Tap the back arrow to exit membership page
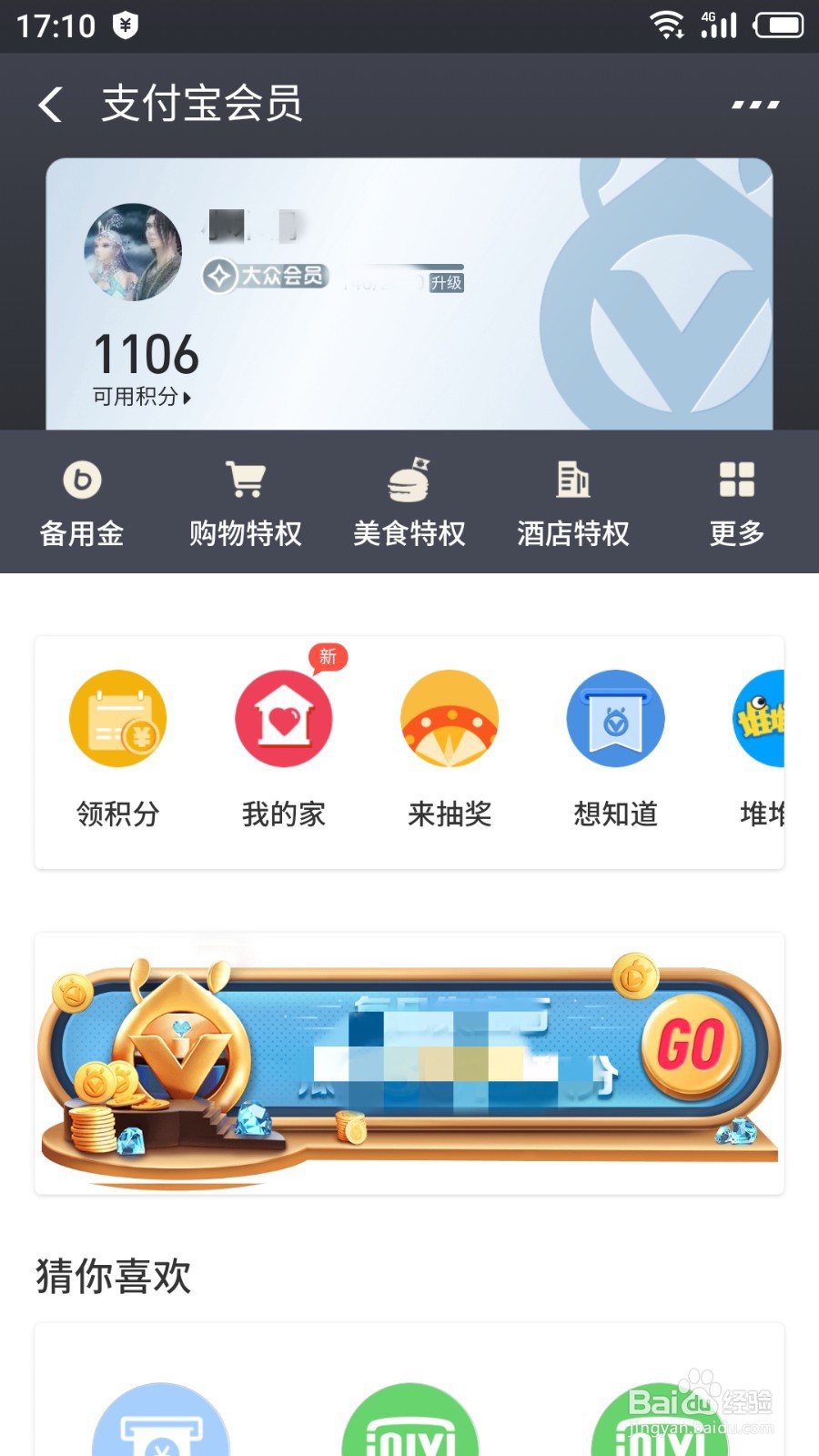The image size is (819, 1456). (50, 105)
